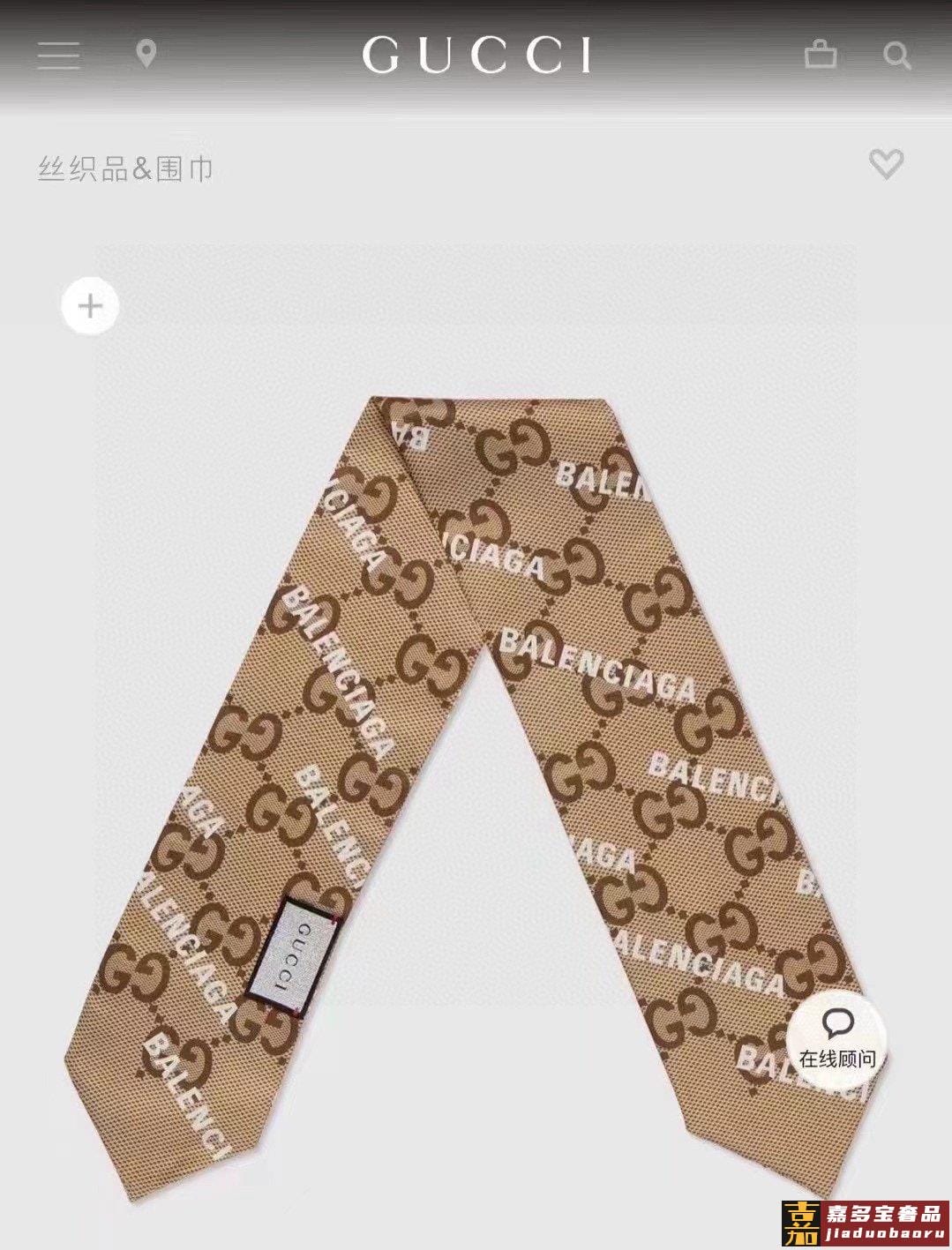
Task: Tap the plus button to zoom the image
Action: point(90,306)
